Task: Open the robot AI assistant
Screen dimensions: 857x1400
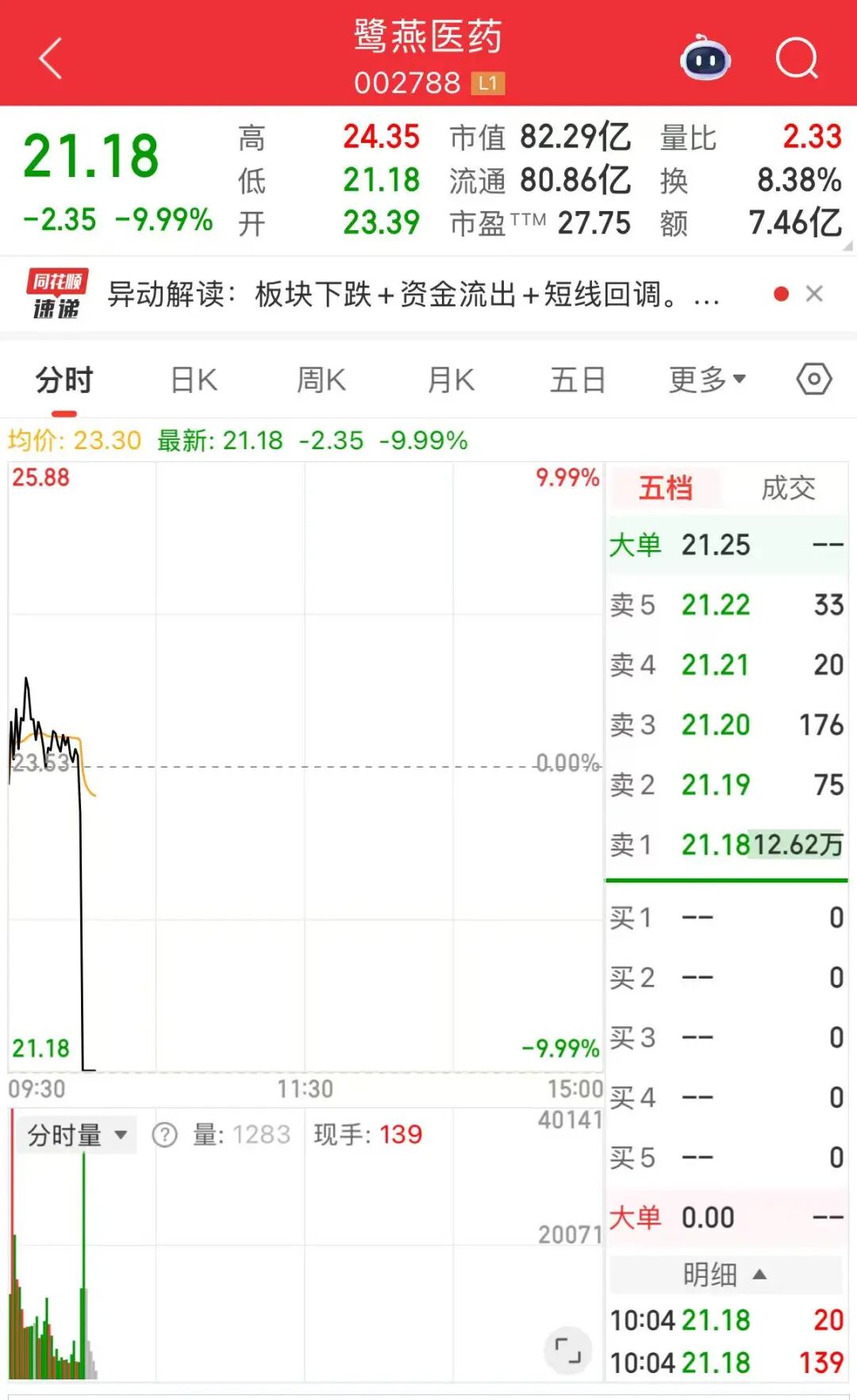Action: (705, 59)
